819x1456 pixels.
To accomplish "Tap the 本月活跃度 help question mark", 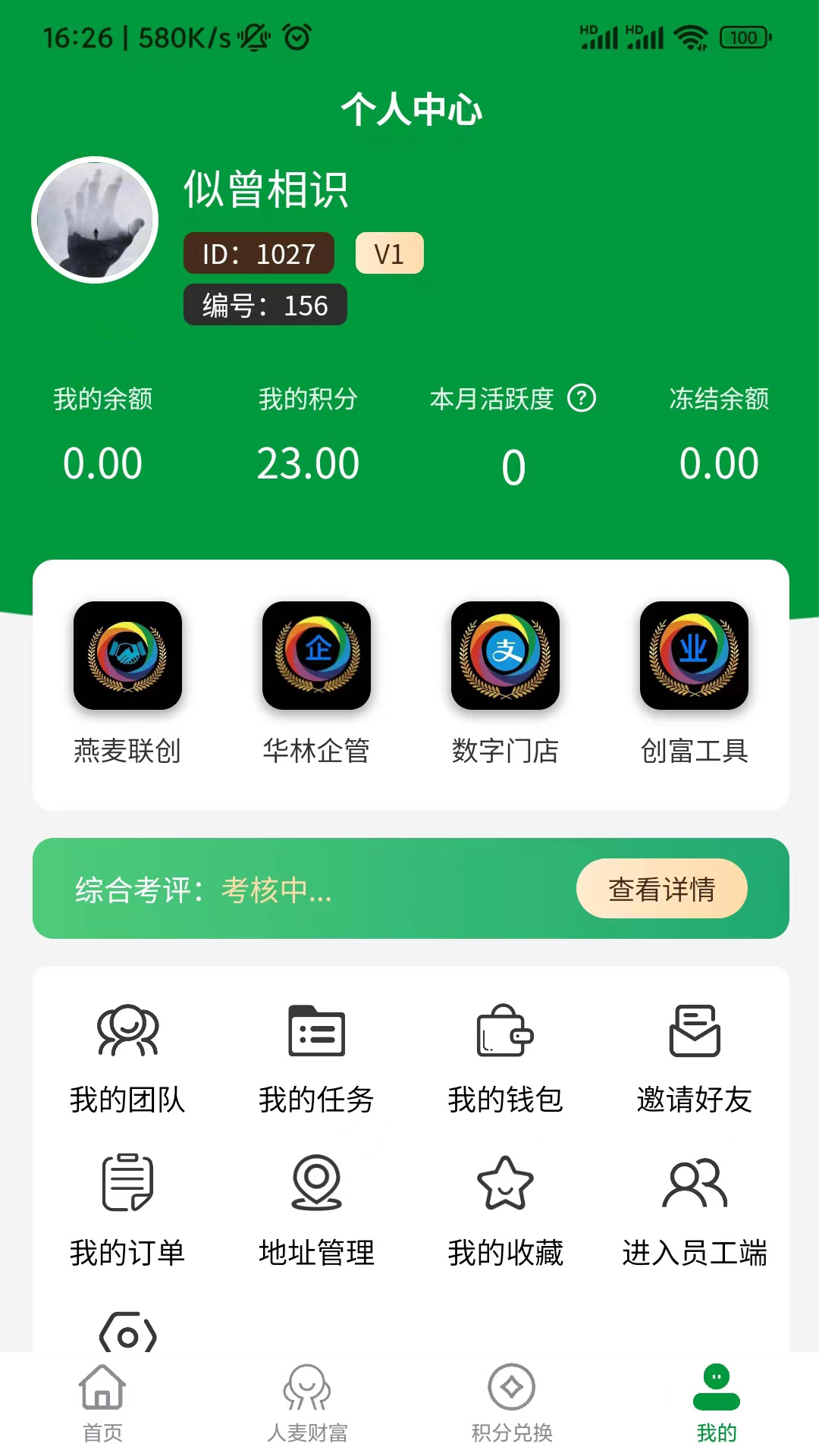I will click(582, 398).
